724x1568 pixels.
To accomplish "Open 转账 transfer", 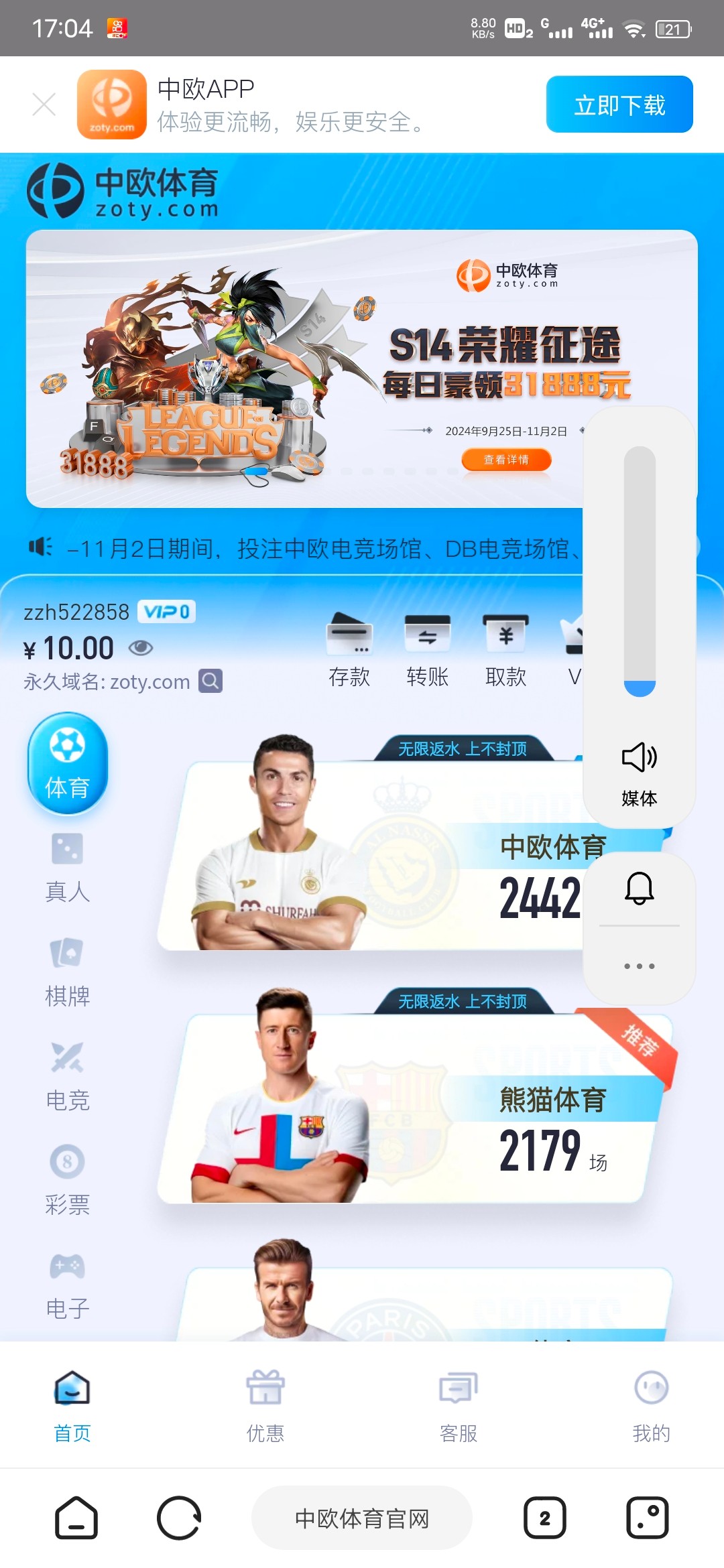I will pyautogui.click(x=427, y=649).
